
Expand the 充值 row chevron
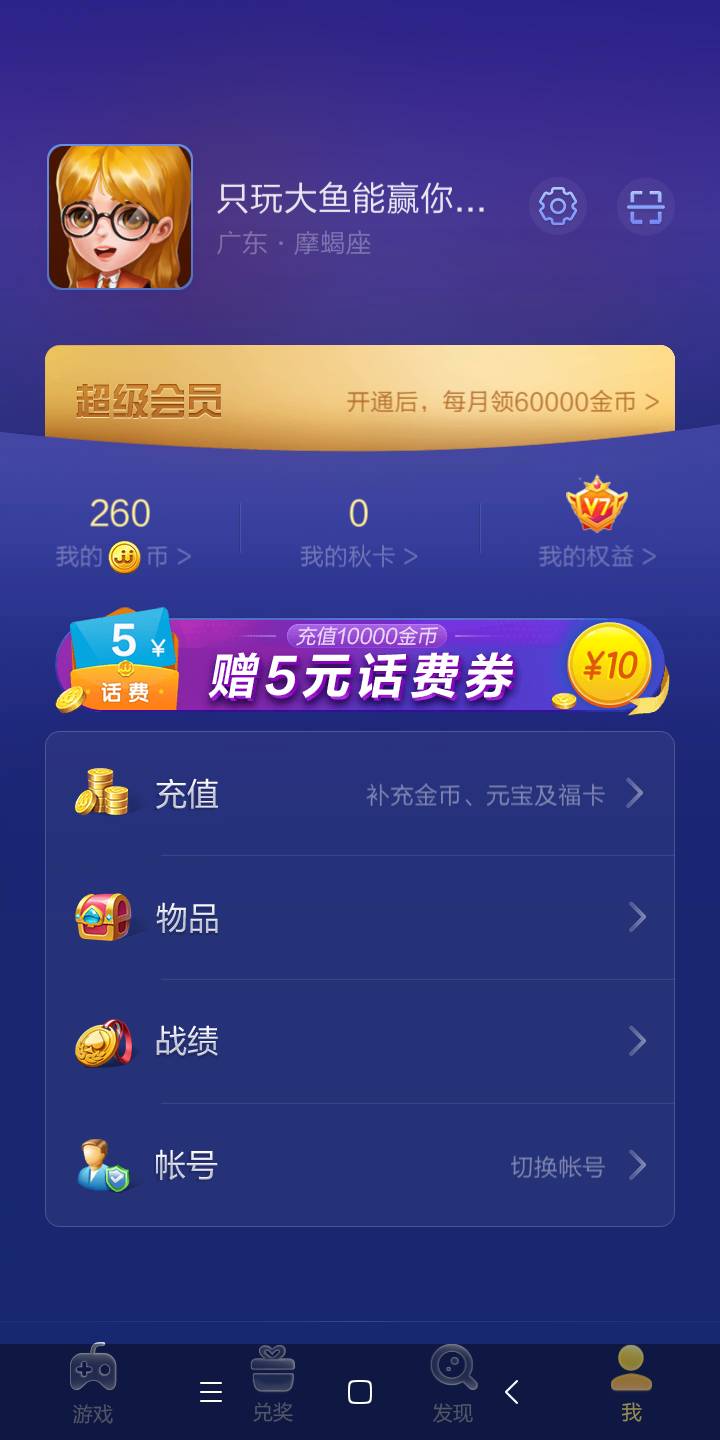coord(636,793)
